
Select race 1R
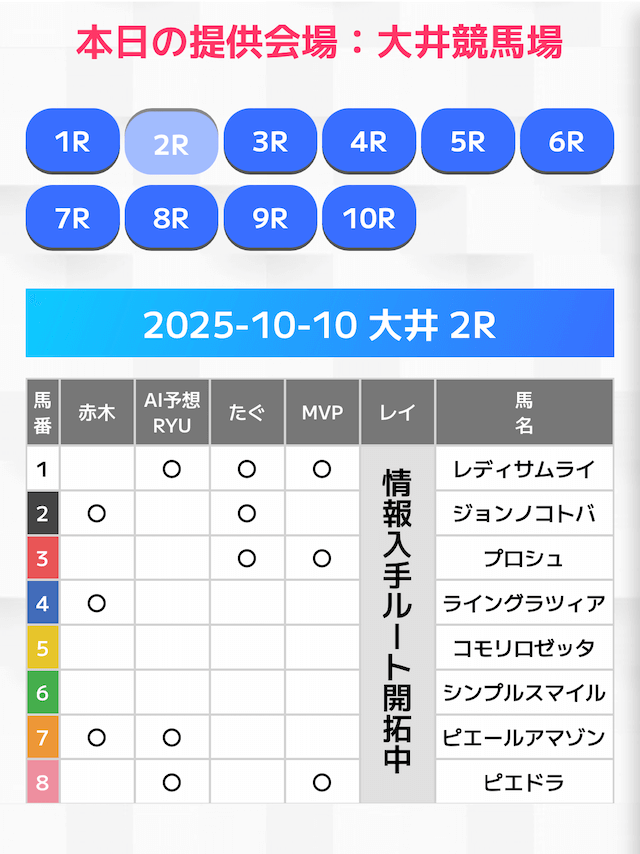[x=72, y=141]
